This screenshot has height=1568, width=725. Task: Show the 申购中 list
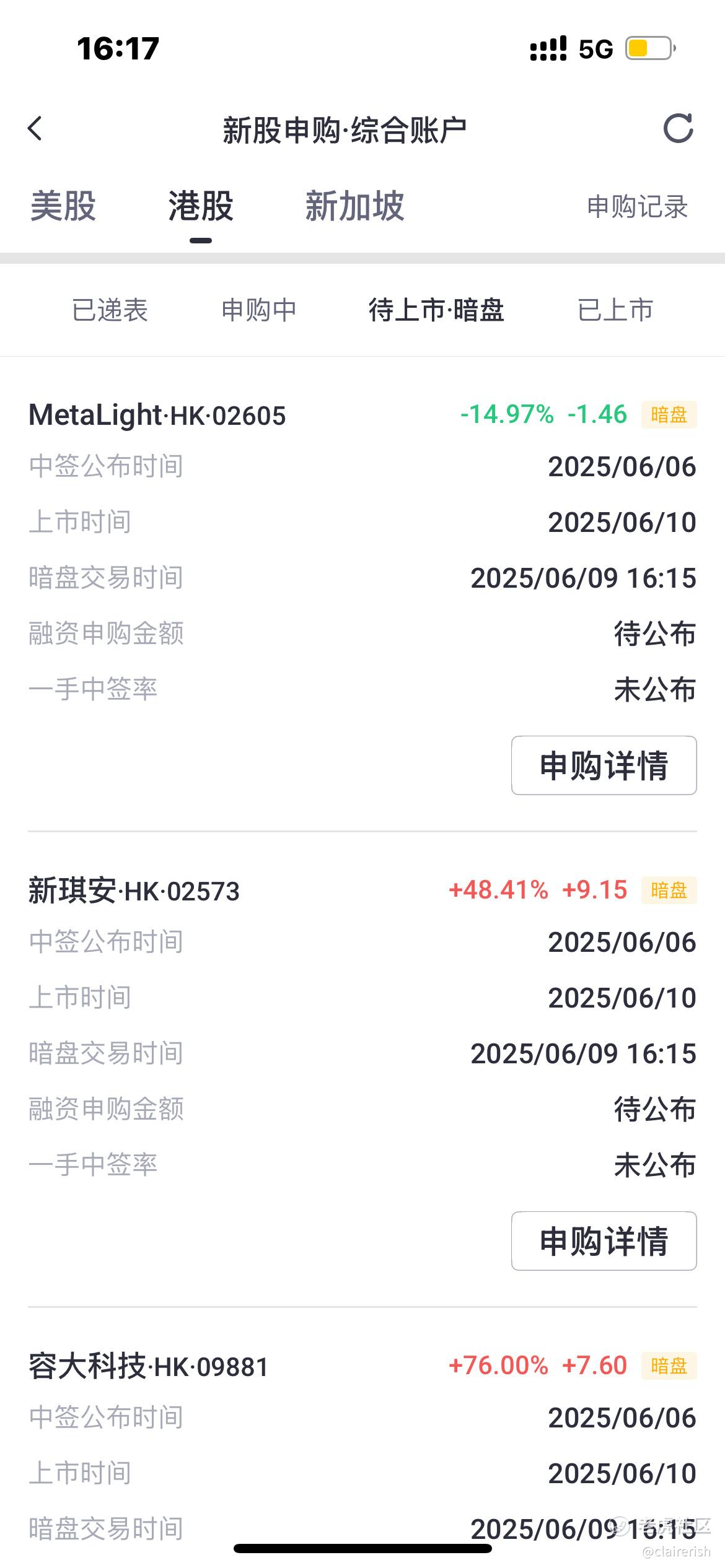pyautogui.click(x=259, y=310)
